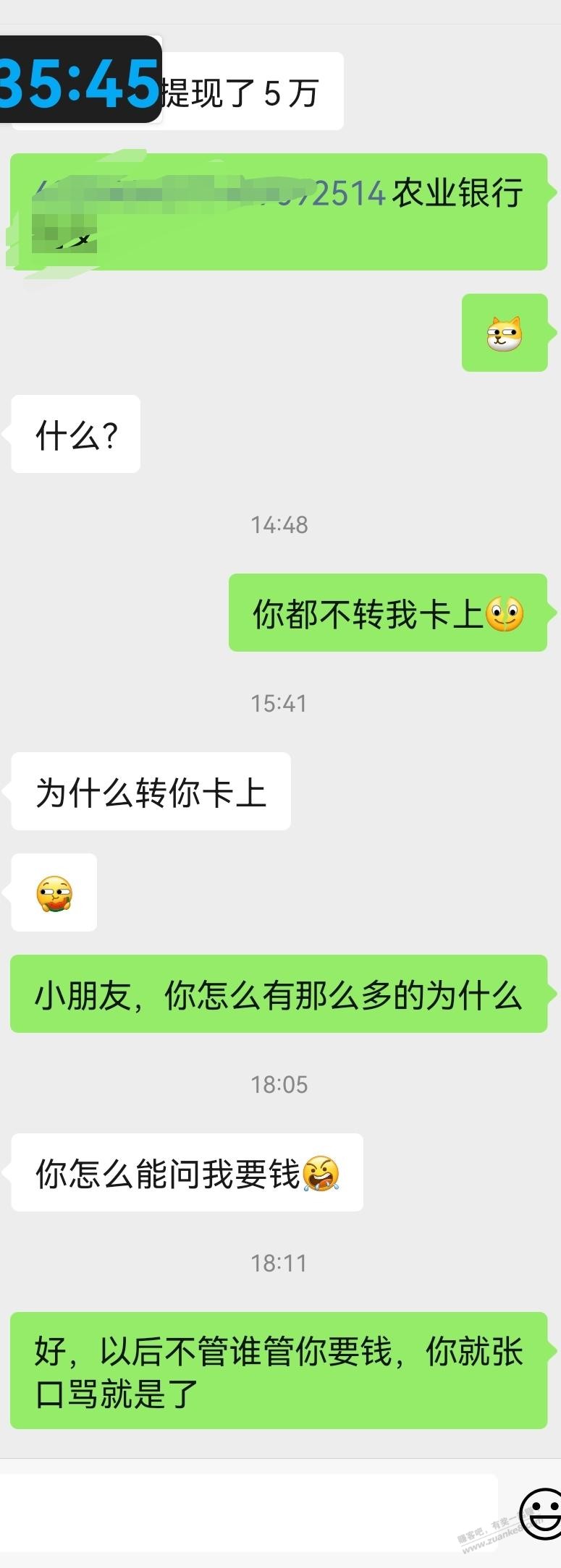Viewport: 561px width, 1568px height.
Task: Tap the dog face sticker
Action: point(505,333)
